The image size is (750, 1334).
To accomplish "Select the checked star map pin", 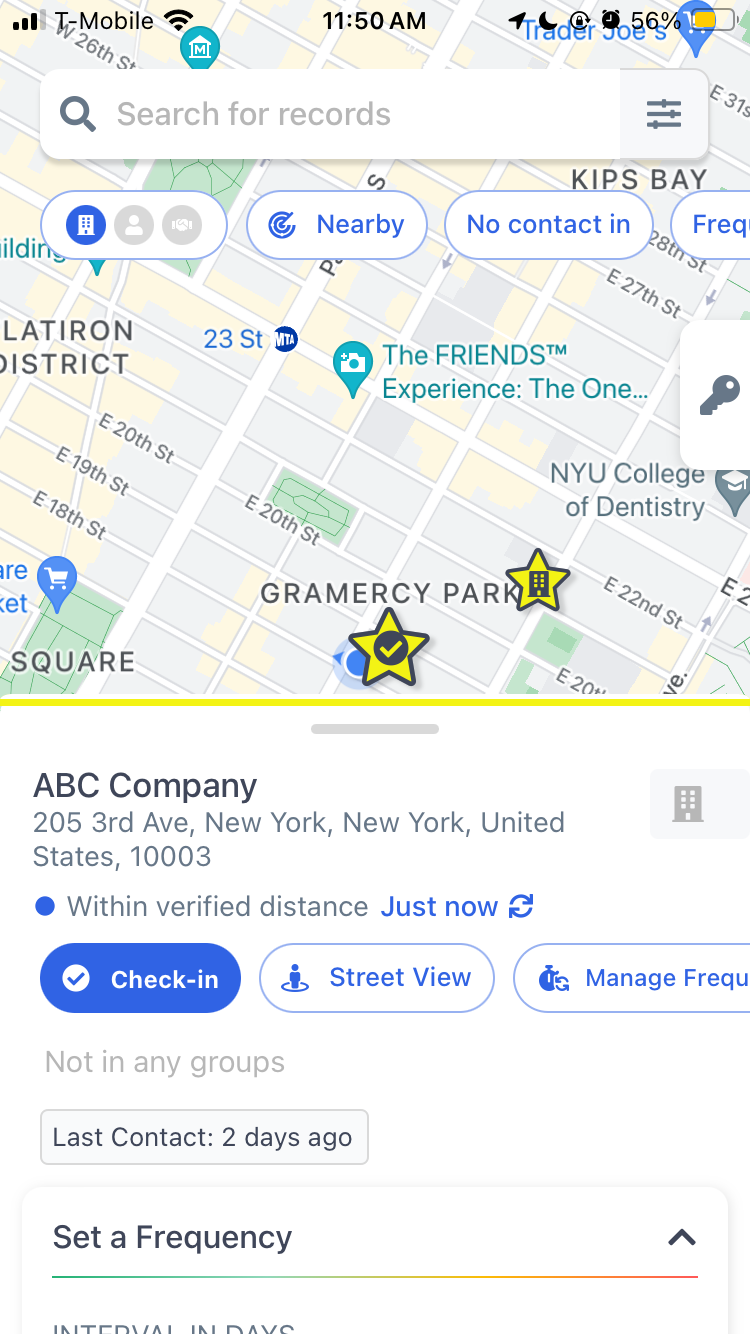I will point(389,650).
